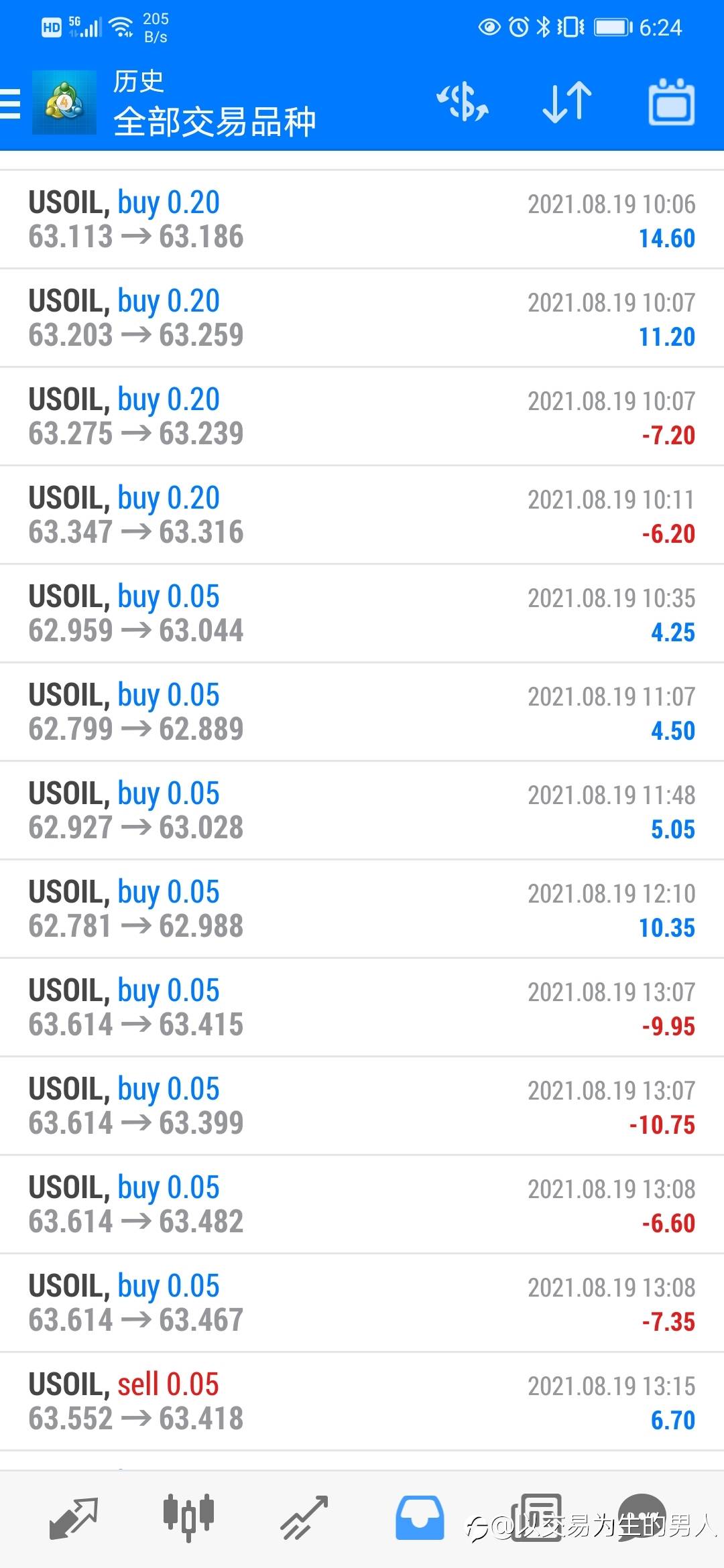
Task: Open the USOIL trade with loss -10.75
Action: click(x=362, y=1106)
